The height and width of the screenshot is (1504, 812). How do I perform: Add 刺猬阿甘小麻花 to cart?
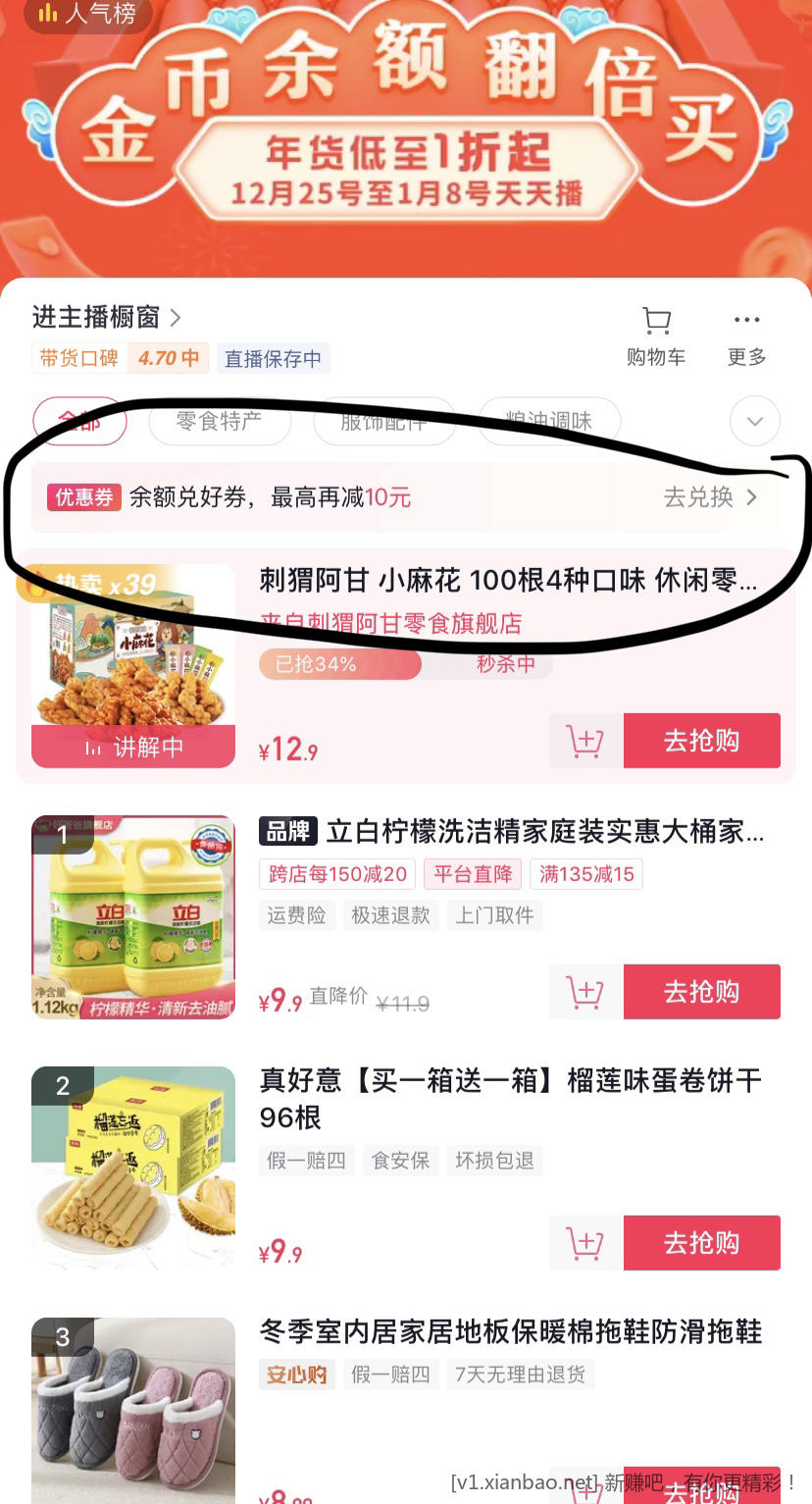(x=585, y=741)
